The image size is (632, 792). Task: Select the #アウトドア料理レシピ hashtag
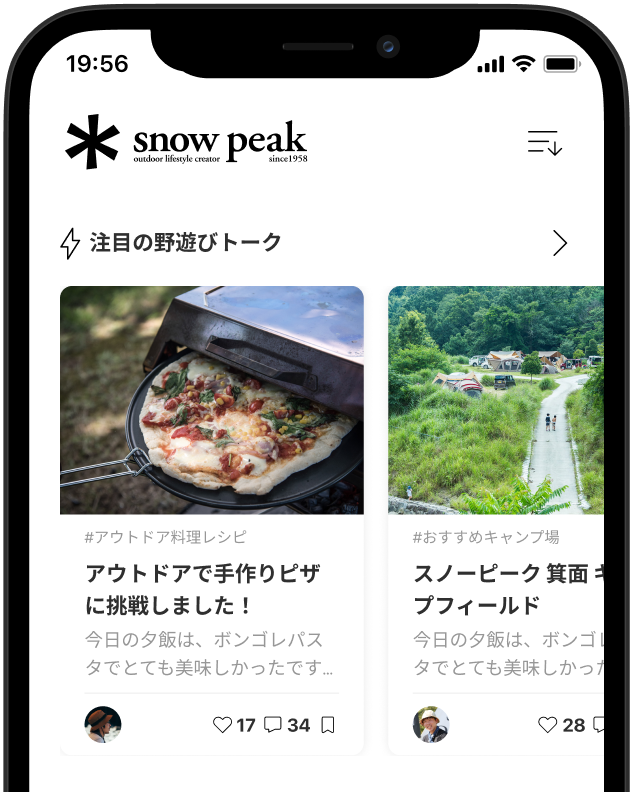[x=165, y=537]
